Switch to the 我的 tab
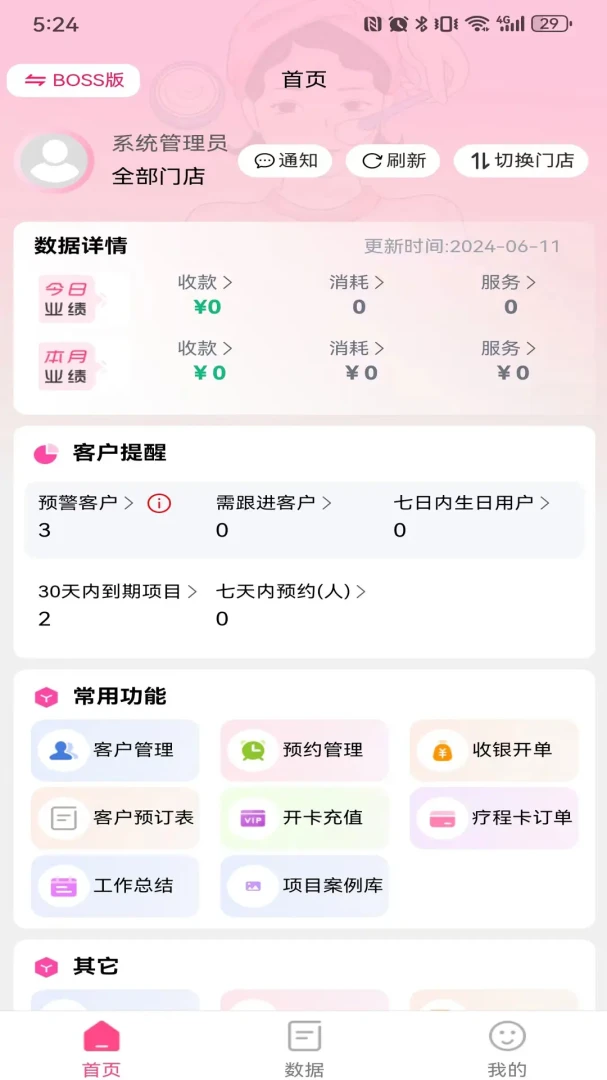Screen dimensions: 607x1080 507,1048
